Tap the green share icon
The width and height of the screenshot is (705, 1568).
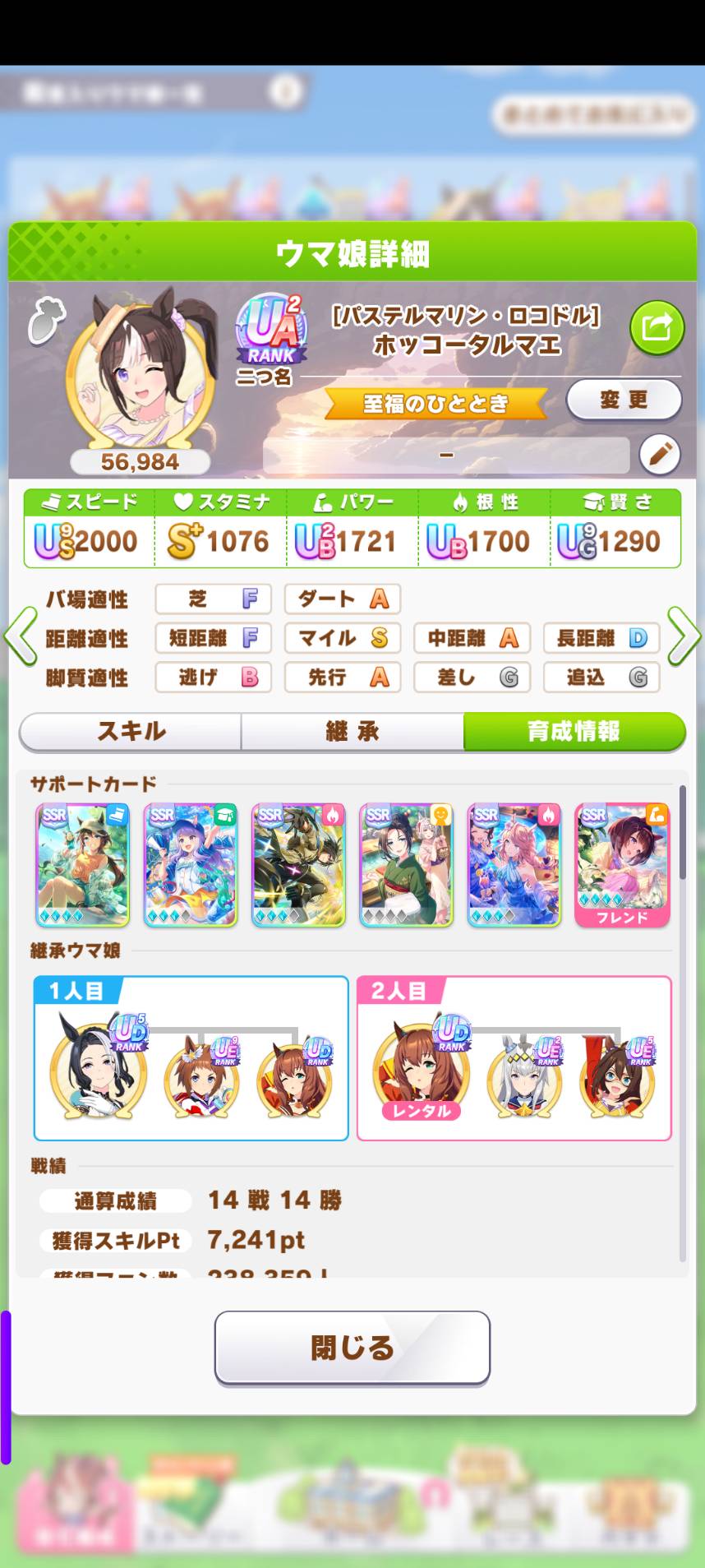tap(657, 328)
